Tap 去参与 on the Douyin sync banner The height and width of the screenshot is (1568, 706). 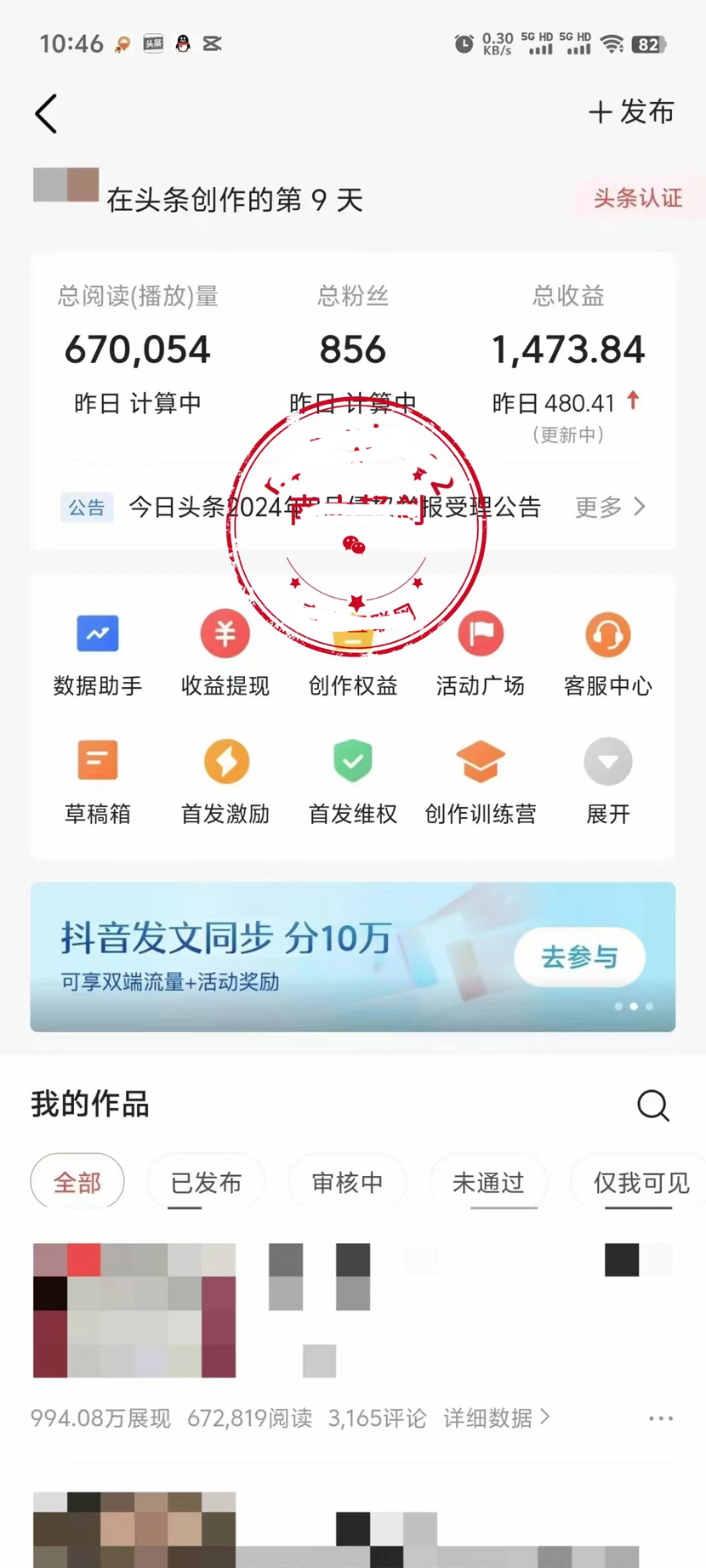click(579, 957)
